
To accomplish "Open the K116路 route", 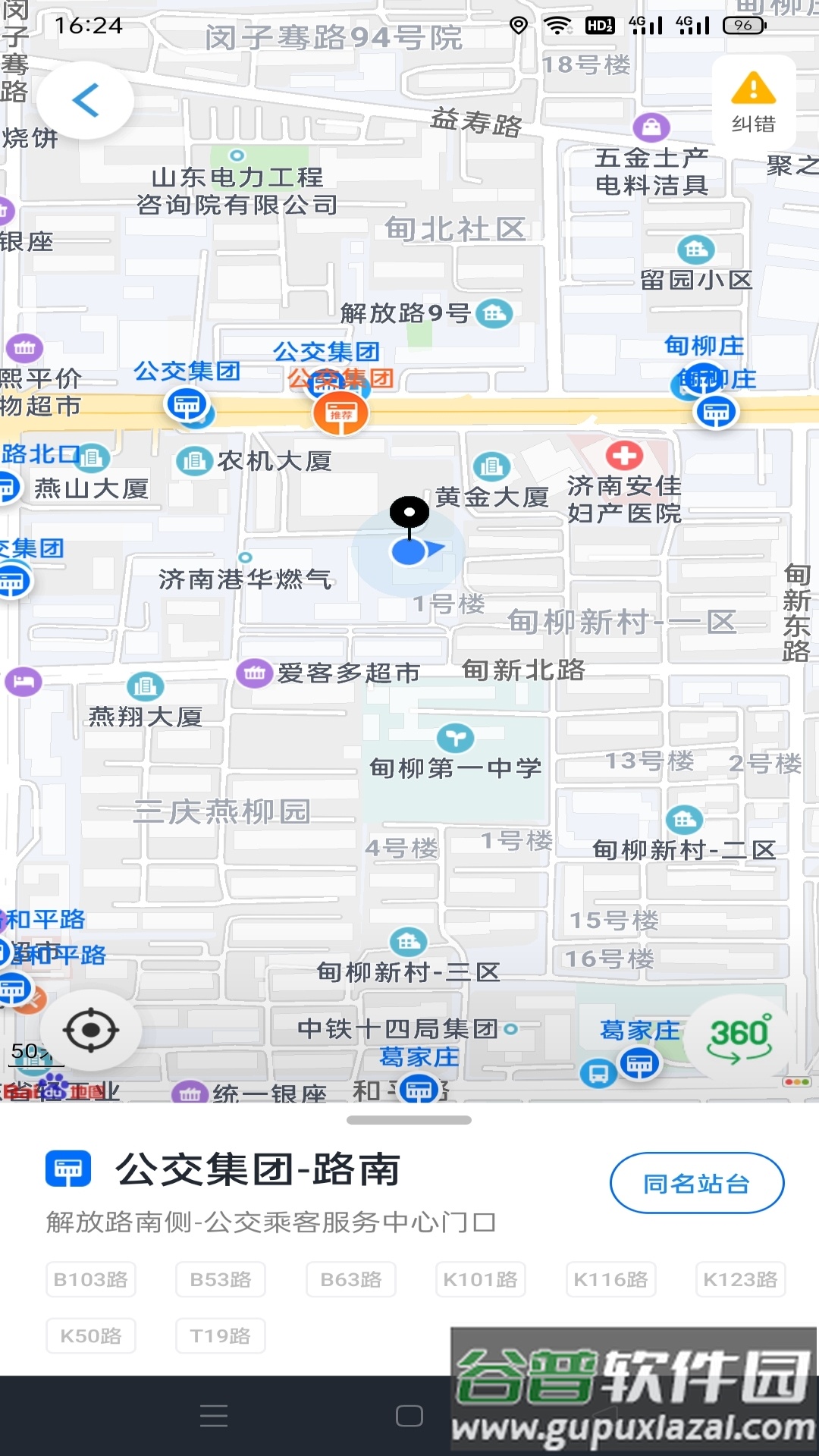I will pyautogui.click(x=610, y=1279).
